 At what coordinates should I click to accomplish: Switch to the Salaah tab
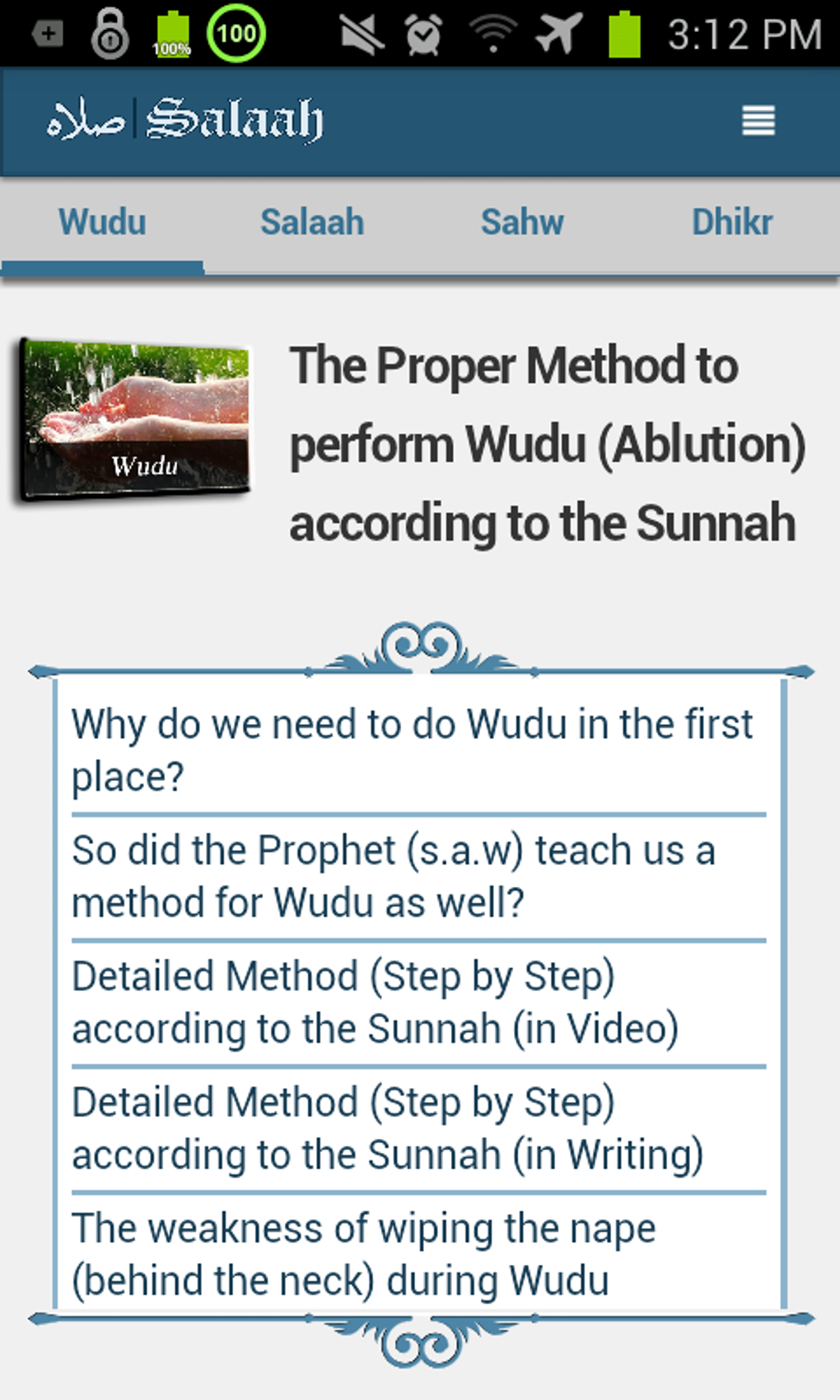point(312,222)
